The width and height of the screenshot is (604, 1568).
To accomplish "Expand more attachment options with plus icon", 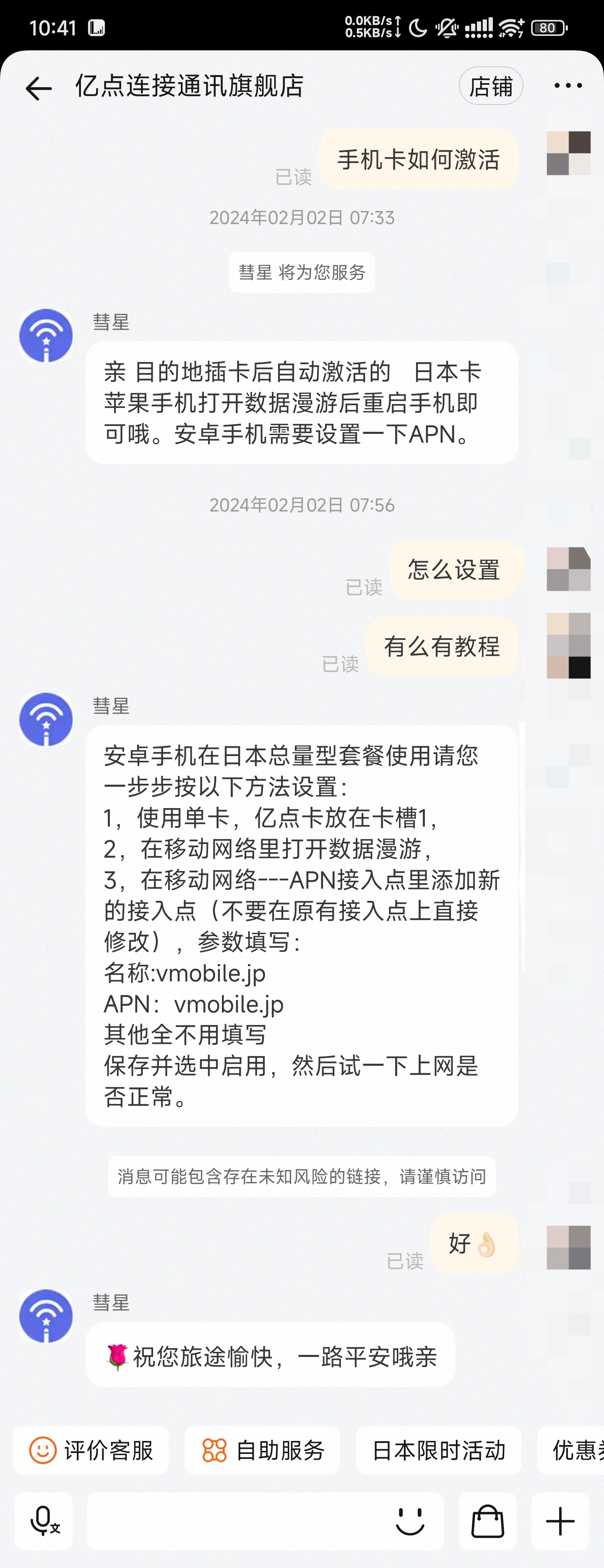I will pos(560,1521).
